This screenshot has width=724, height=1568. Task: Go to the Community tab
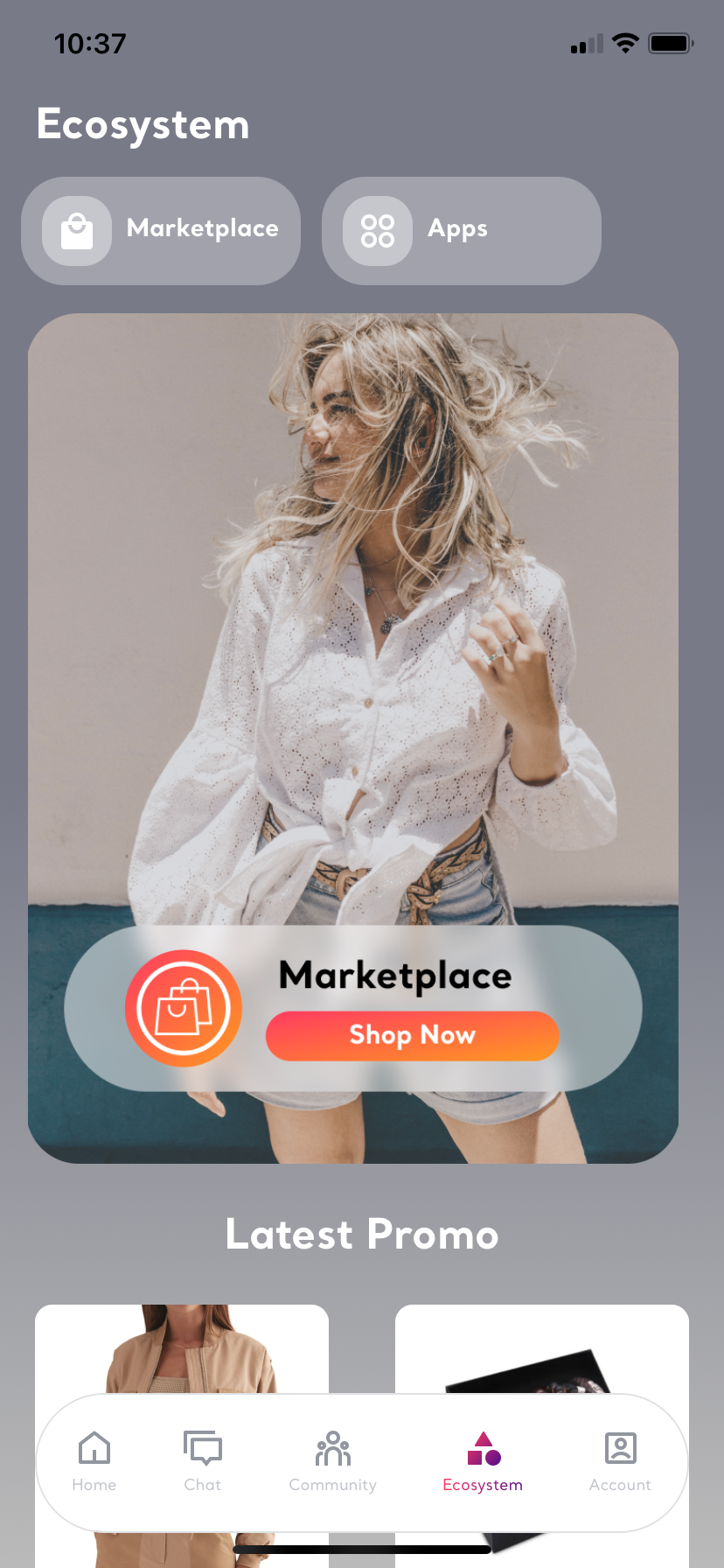click(333, 1461)
